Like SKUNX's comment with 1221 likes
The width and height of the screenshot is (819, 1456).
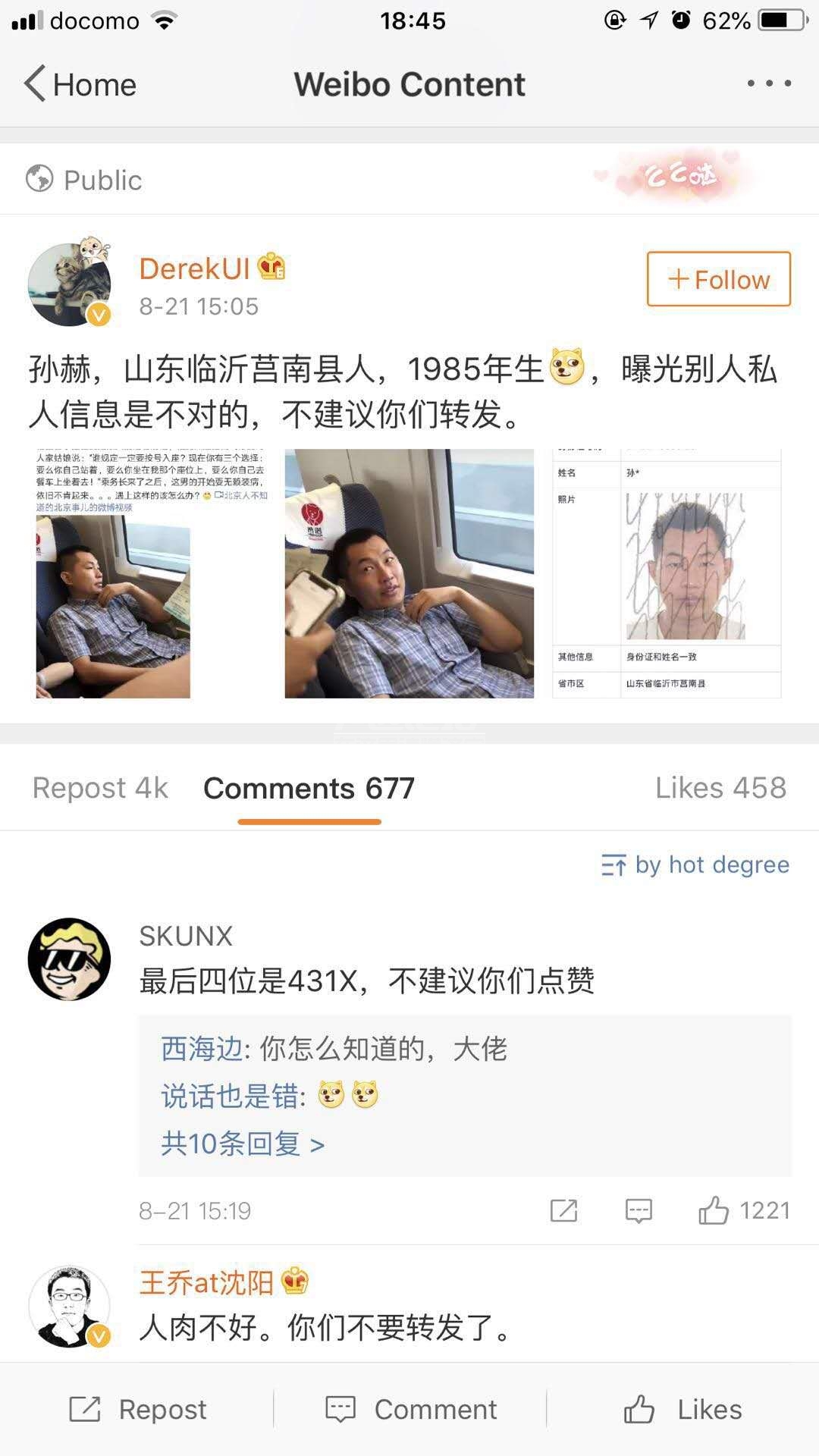714,1211
